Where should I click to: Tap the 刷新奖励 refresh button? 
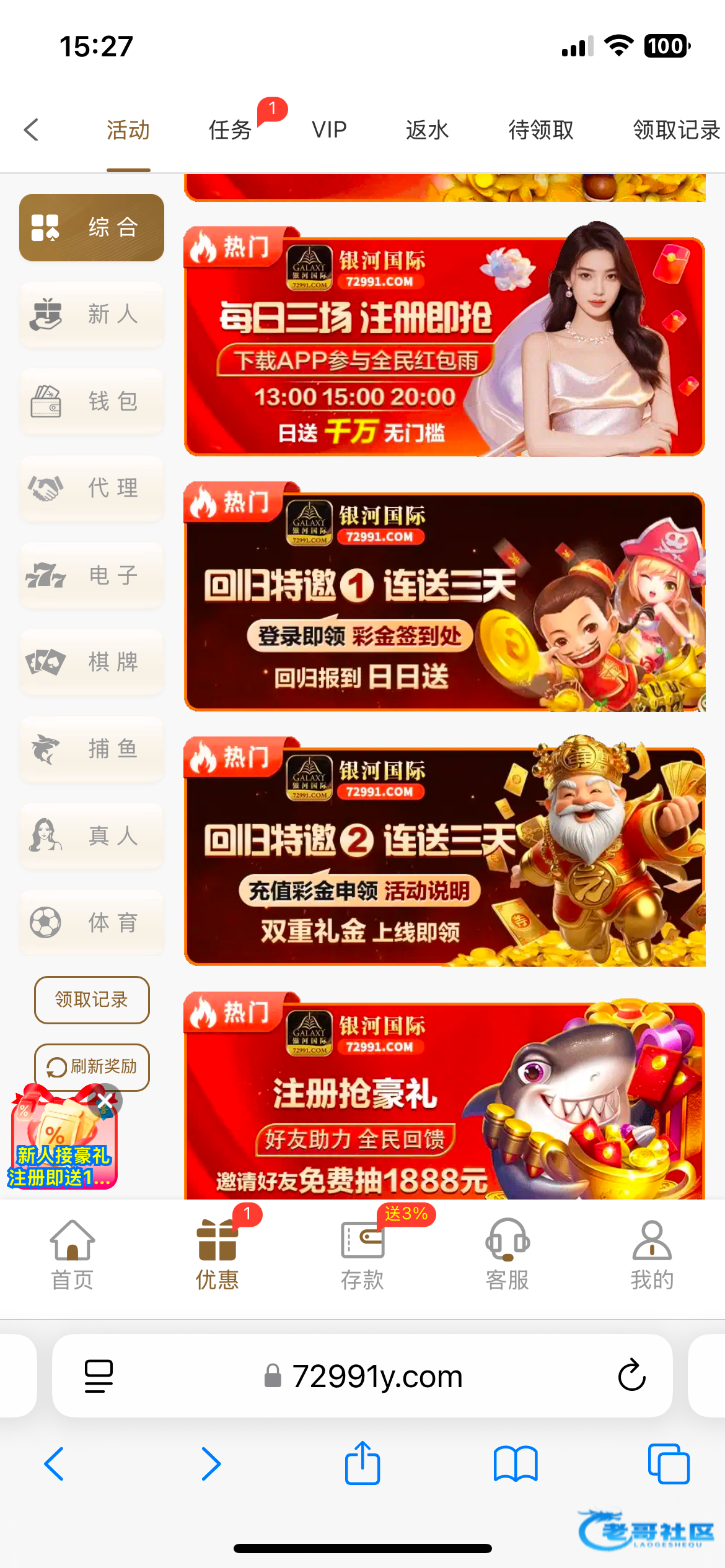92,1067
